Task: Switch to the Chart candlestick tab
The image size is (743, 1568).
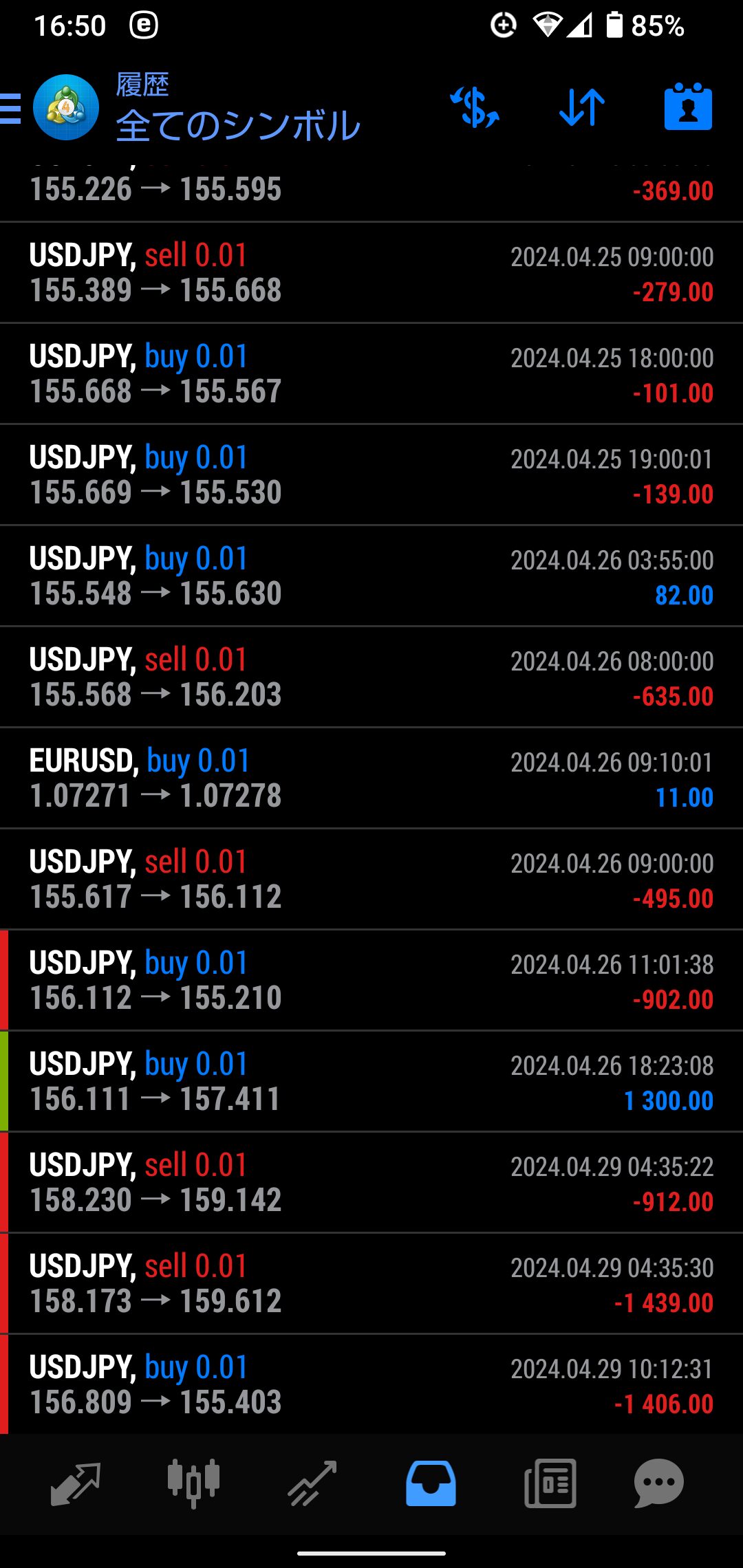Action: coord(193,1484)
